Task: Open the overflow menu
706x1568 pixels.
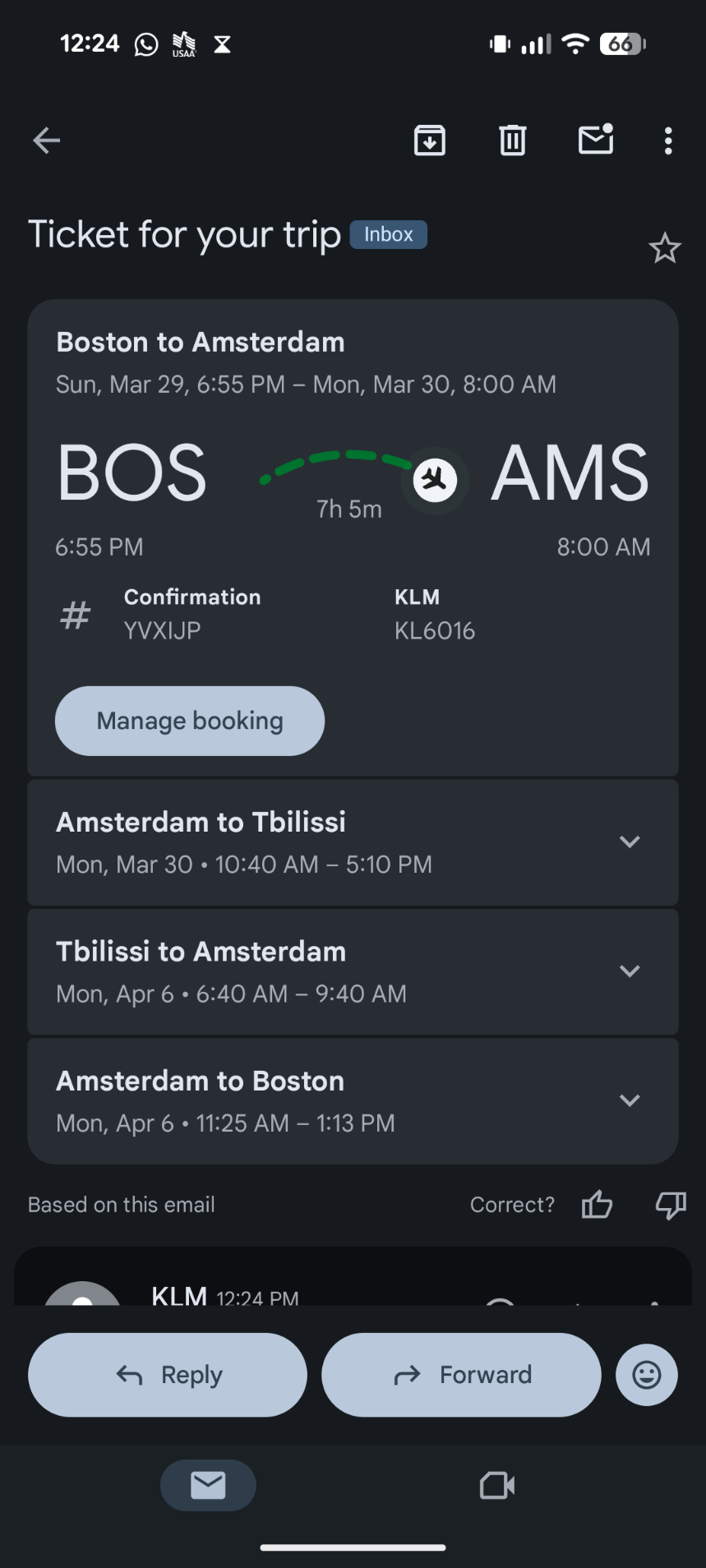Action: (x=668, y=141)
